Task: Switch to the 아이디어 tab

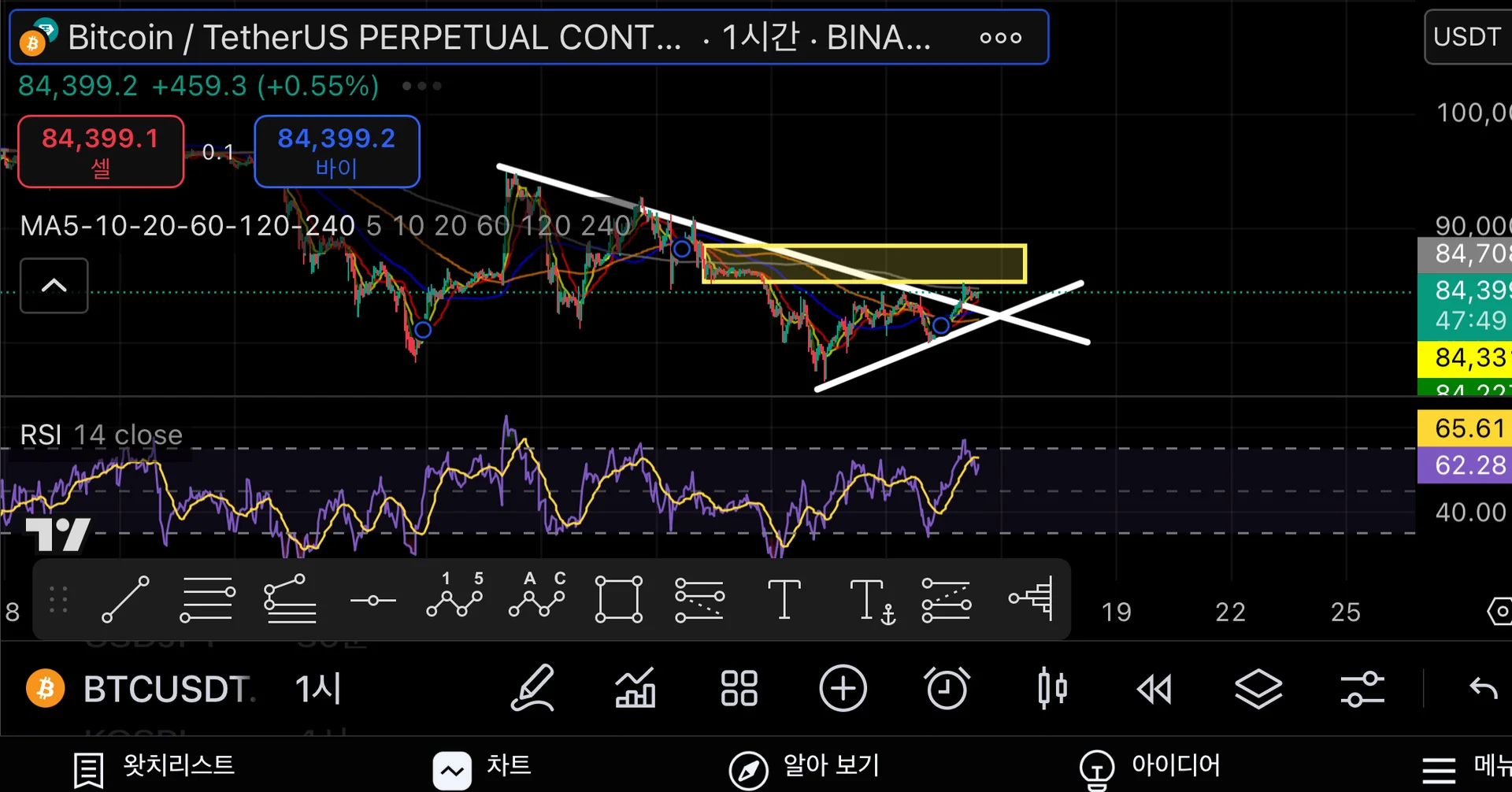Action: click(x=1150, y=767)
